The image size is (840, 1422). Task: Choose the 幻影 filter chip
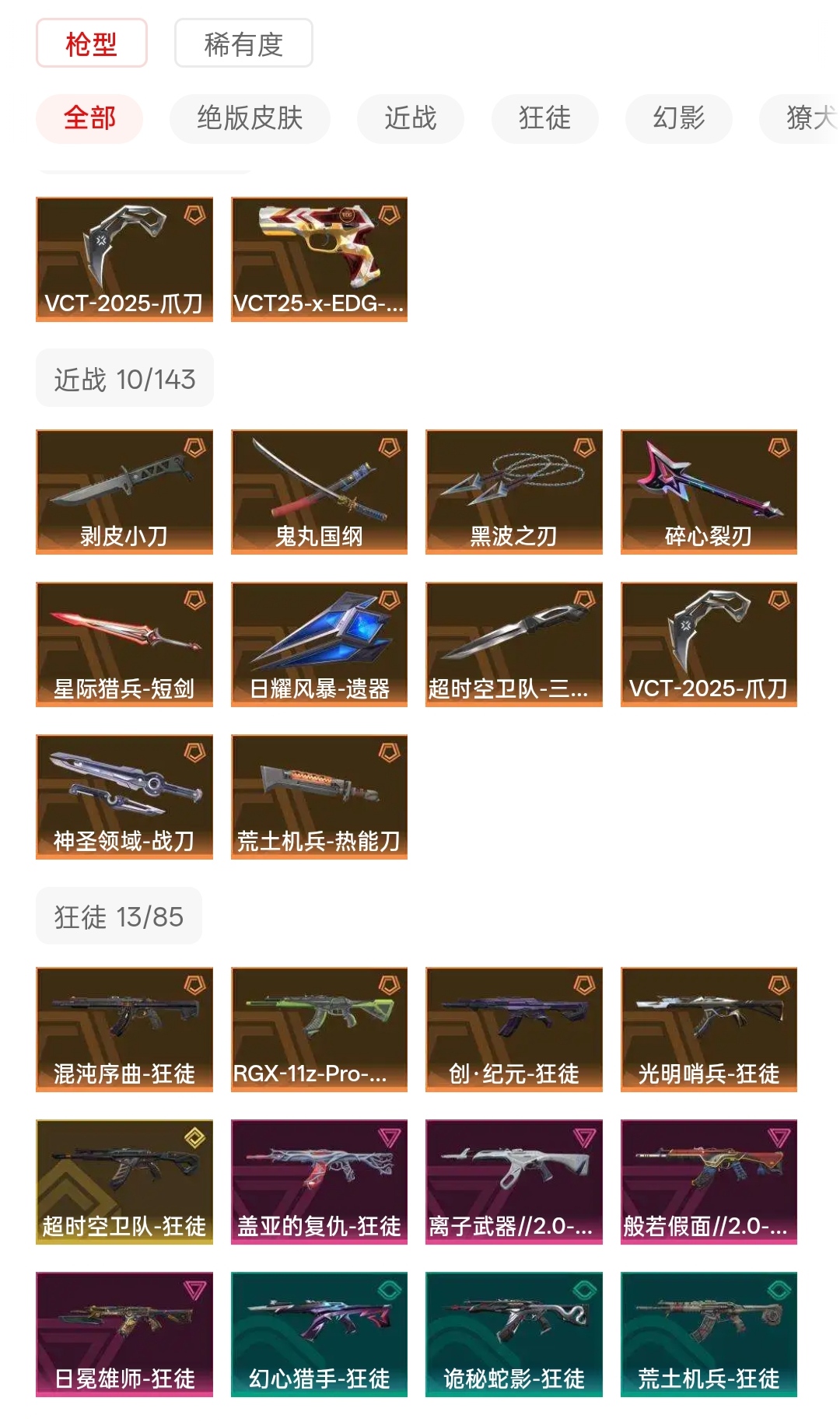pyautogui.click(x=678, y=118)
